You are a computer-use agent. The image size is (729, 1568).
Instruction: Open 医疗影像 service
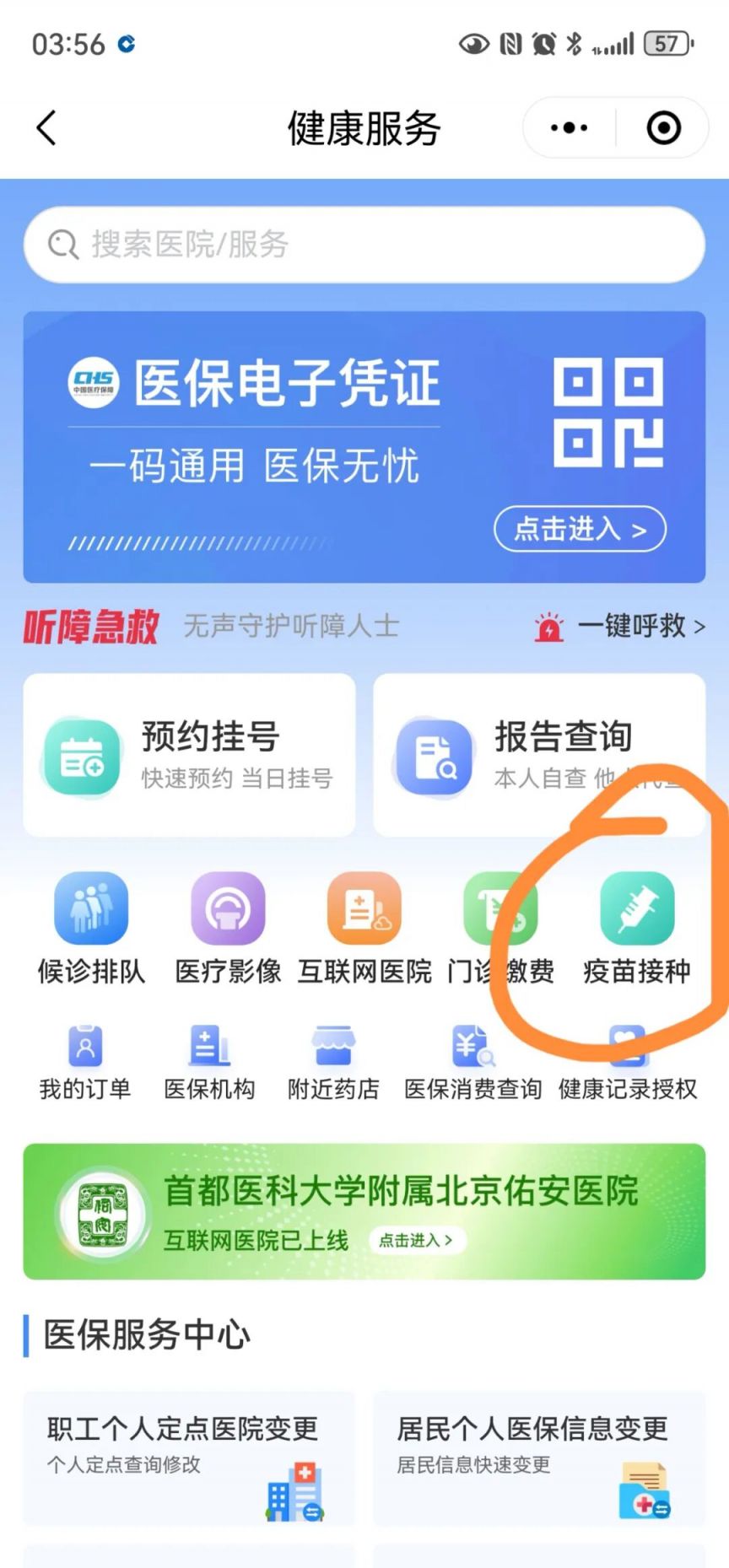coord(228,928)
